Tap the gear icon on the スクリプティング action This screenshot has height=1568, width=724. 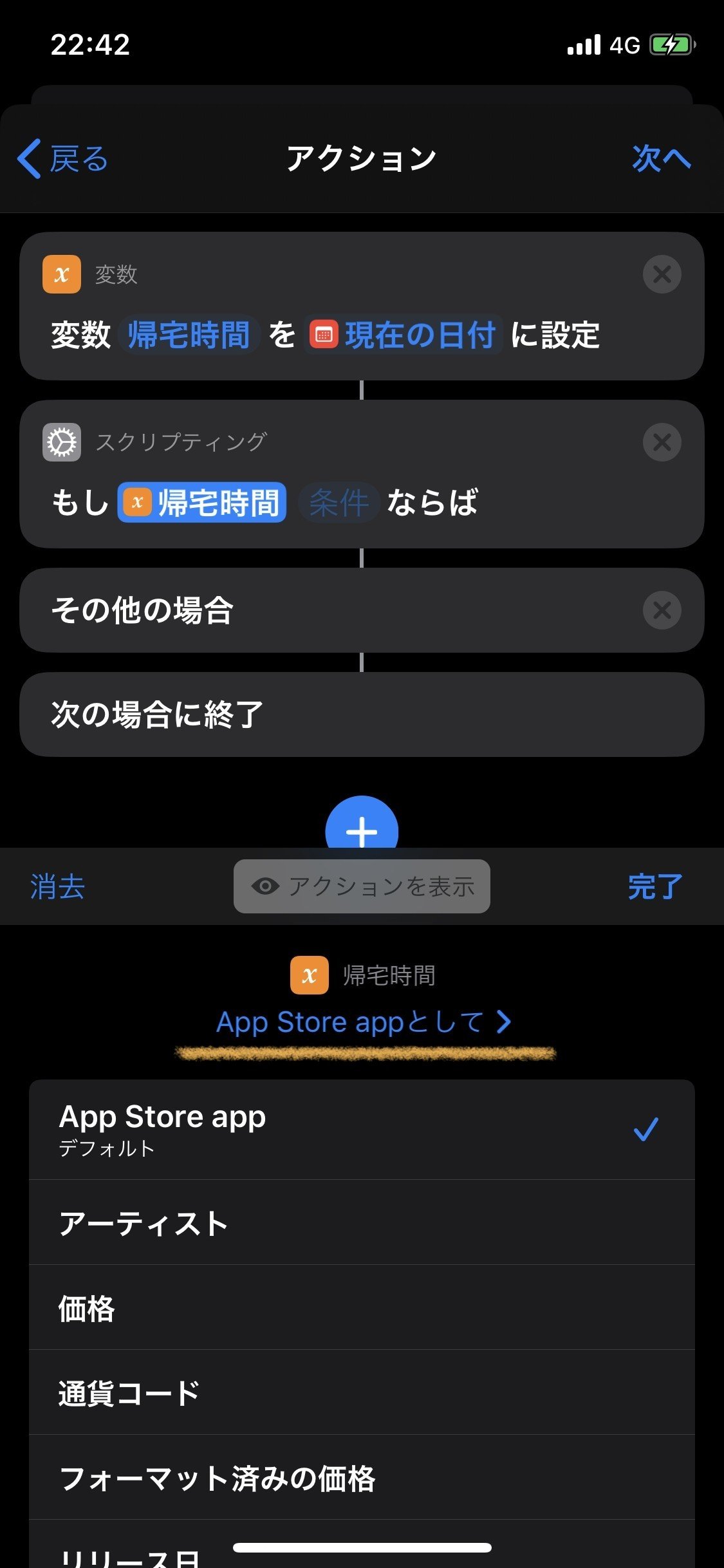pos(61,442)
